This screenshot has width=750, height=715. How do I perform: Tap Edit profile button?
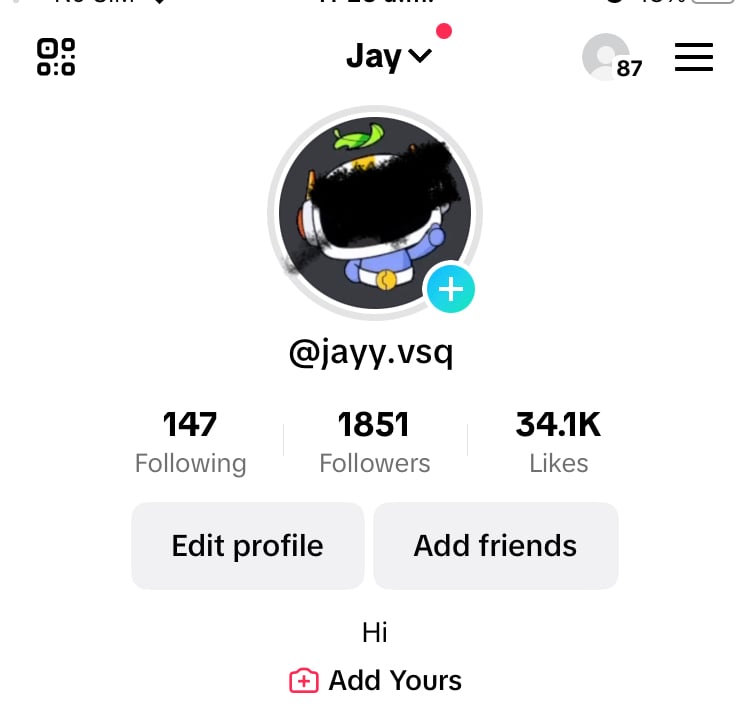click(x=247, y=546)
